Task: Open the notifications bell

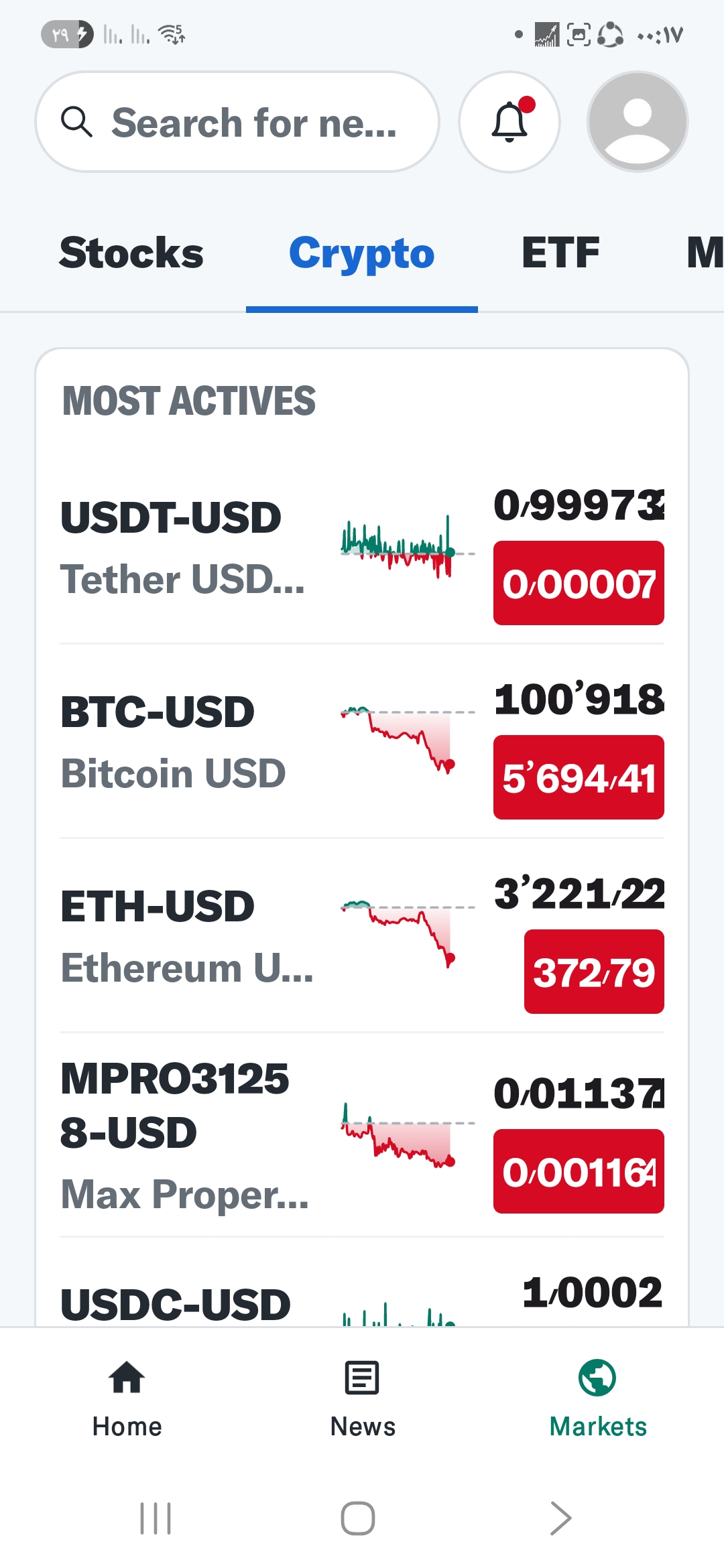Action: click(509, 122)
